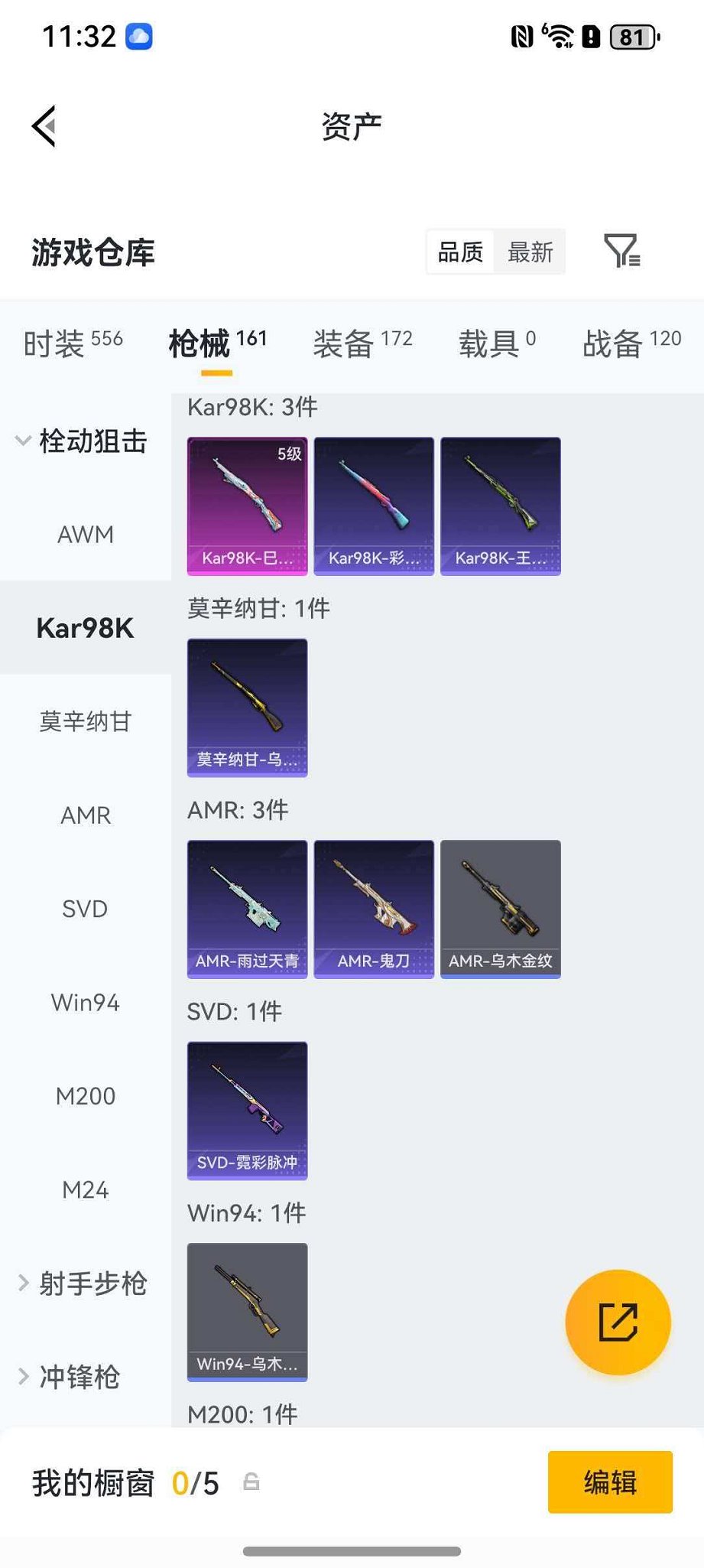Toggle sorting to 最新
This screenshot has height=1568, width=704.
530,252
